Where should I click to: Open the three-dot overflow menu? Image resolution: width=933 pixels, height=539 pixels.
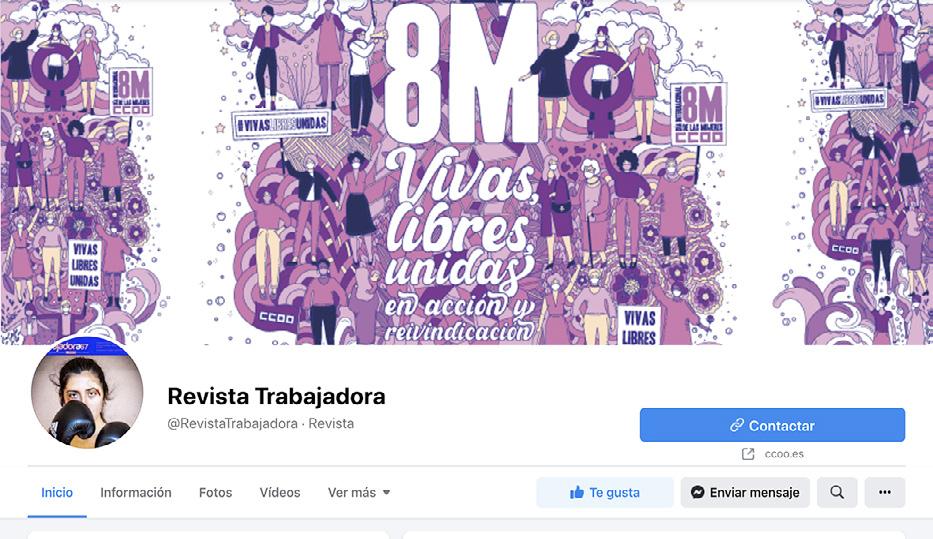[x=884, y=492]
